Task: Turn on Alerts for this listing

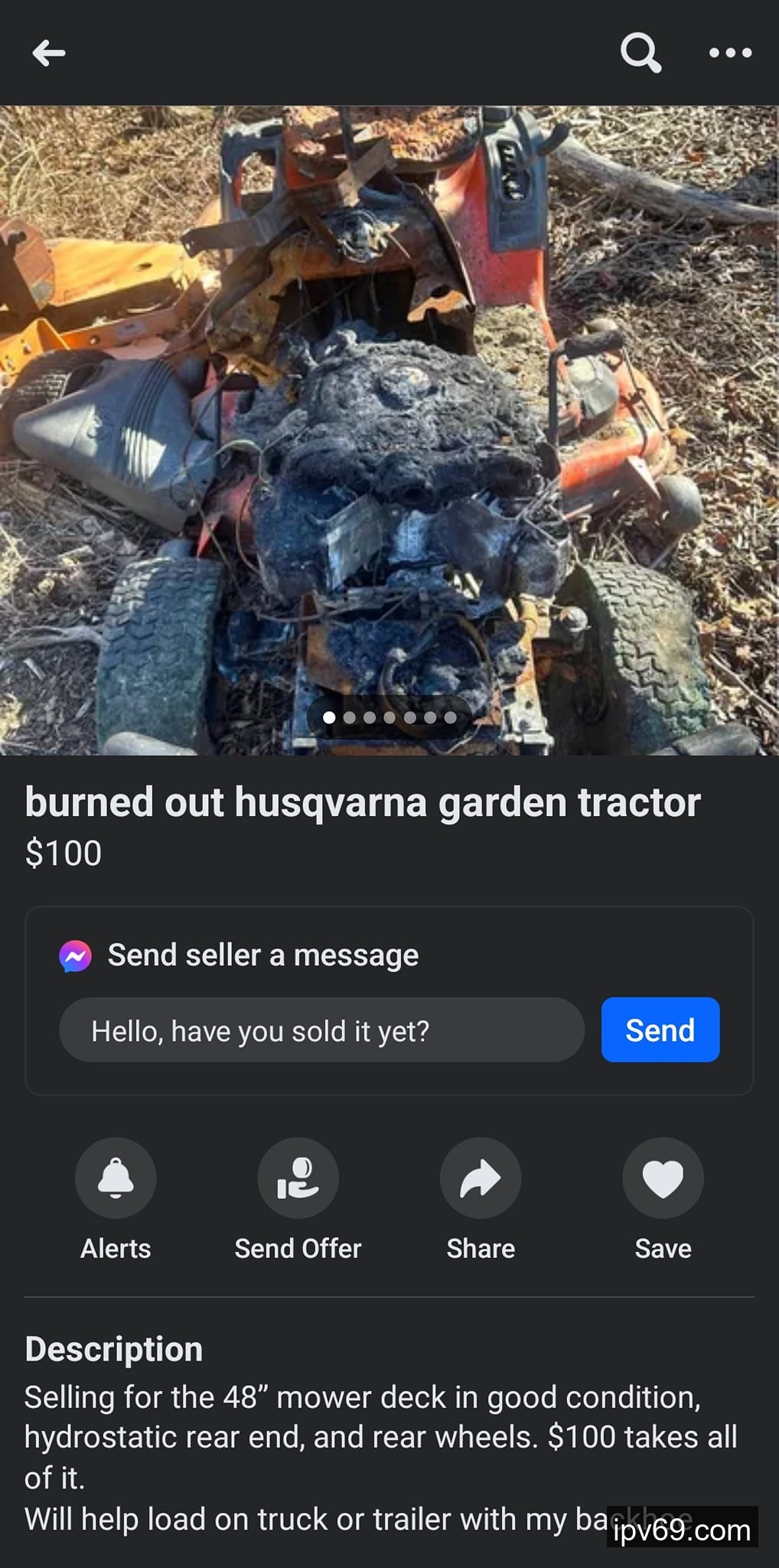Action: point(116,1178)
